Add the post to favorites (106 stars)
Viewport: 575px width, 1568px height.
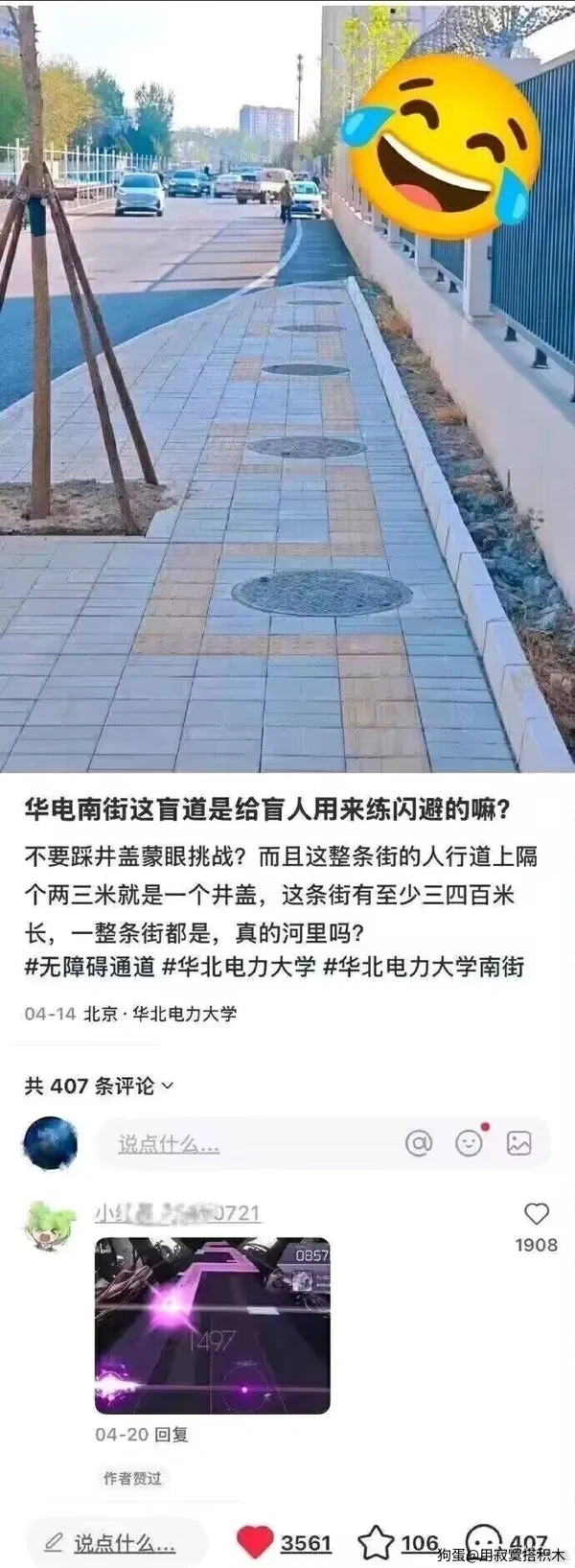click(376, 1542)
